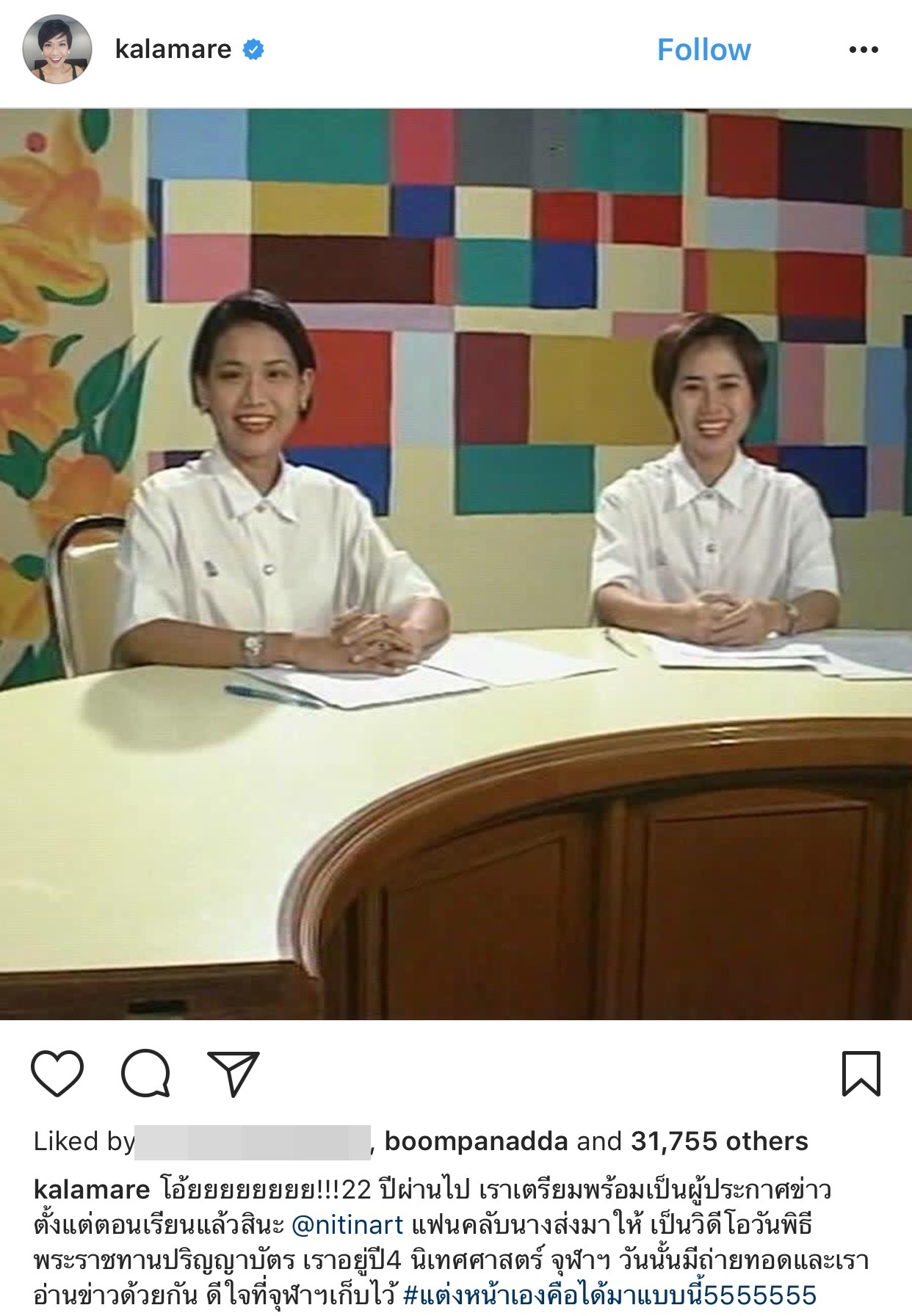
Task: Like kalamare's post with the heart icon
Action: (x=57, y=1074)
